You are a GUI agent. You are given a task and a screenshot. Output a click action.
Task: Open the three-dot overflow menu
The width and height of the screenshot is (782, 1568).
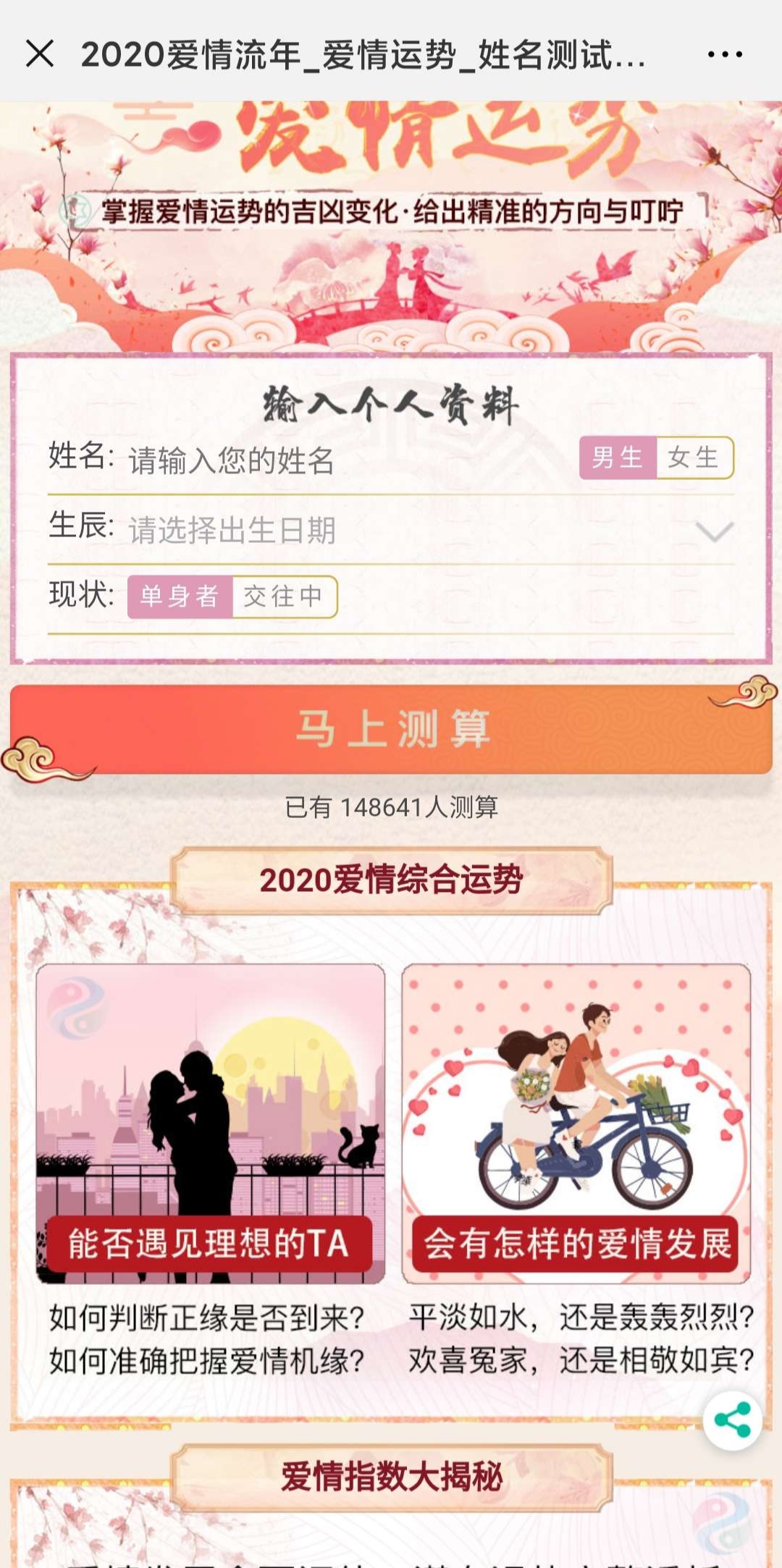coord(725,54)
